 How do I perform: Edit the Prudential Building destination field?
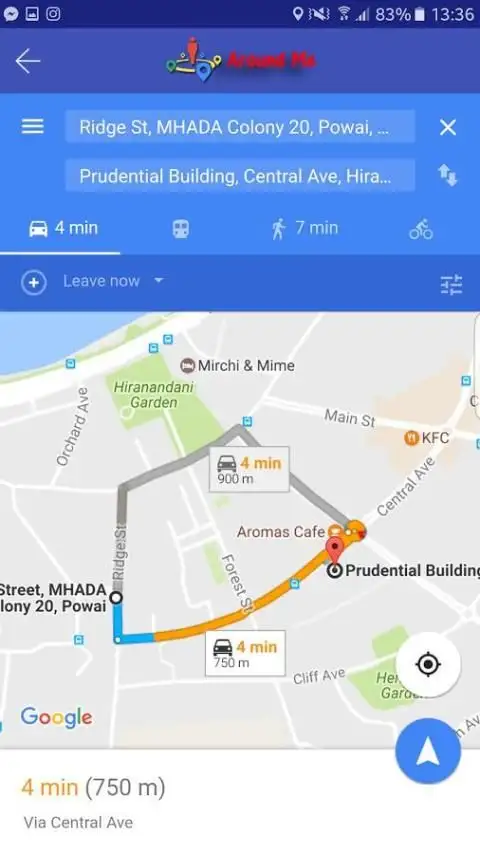(x=240, y=176)
